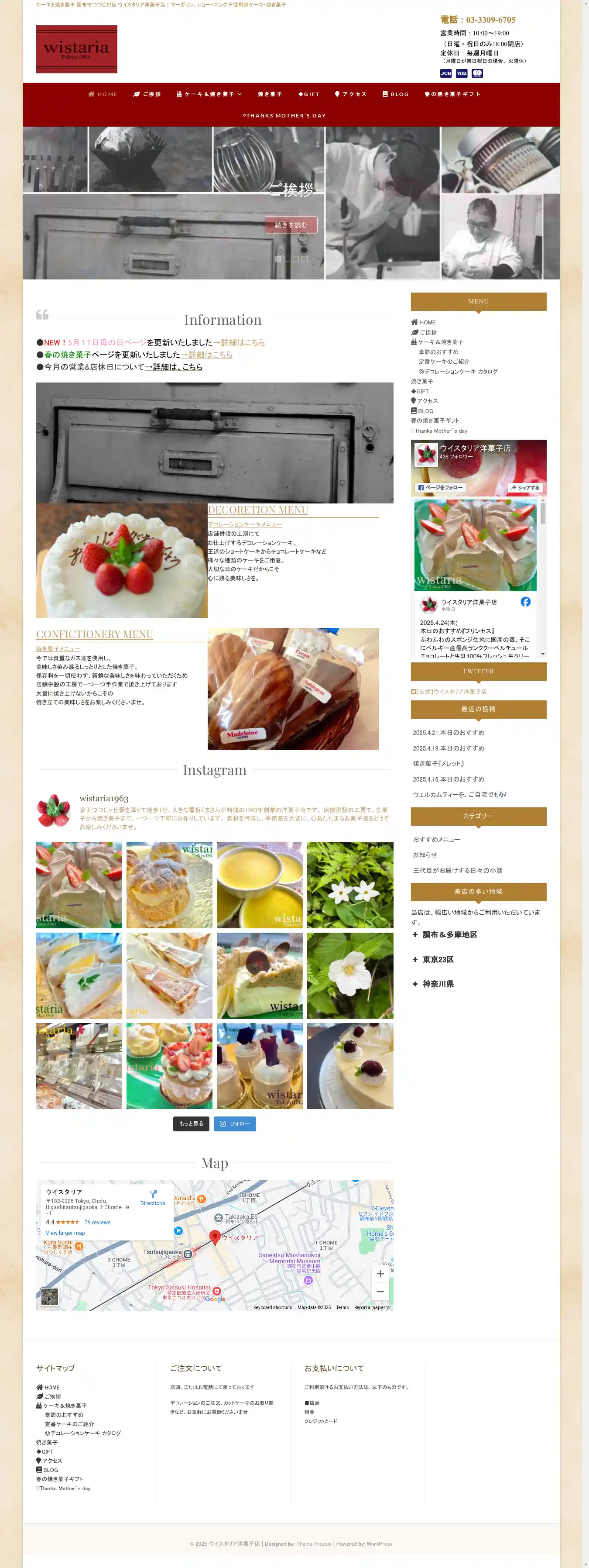Open BLOG from the top navigation bar
The width and height of the screenshot is (589, 1568).
[x=396, y=94]
